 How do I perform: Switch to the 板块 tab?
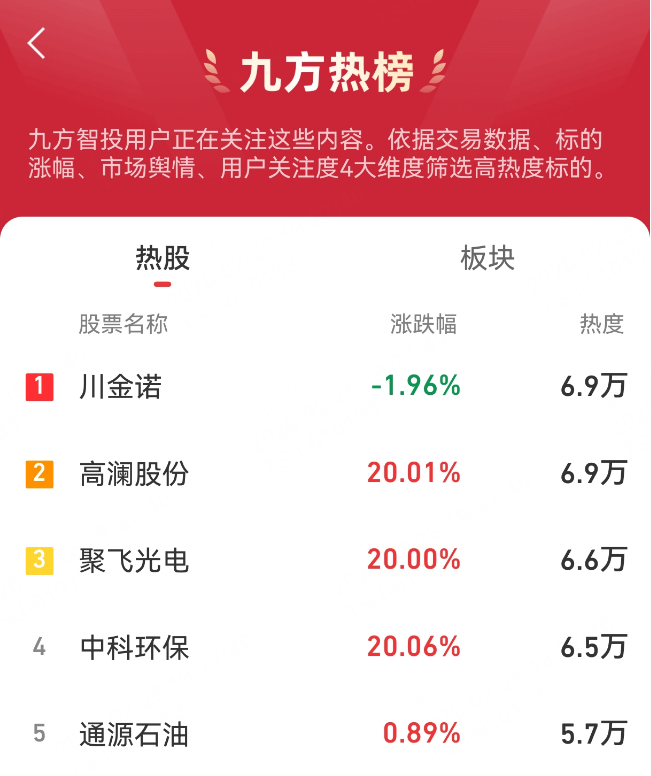click(x=487, y=258)
